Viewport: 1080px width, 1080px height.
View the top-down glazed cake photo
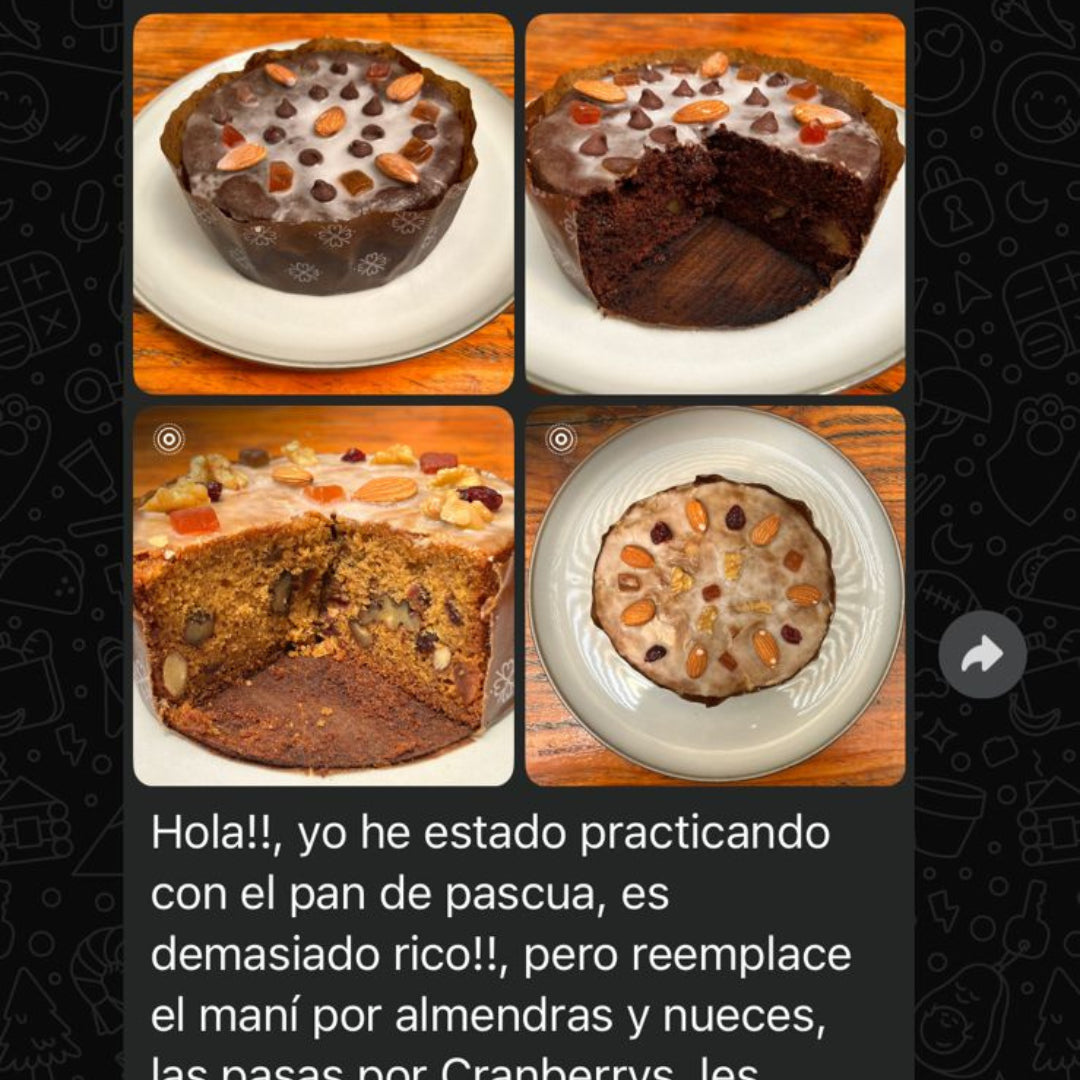pos(715,596)
